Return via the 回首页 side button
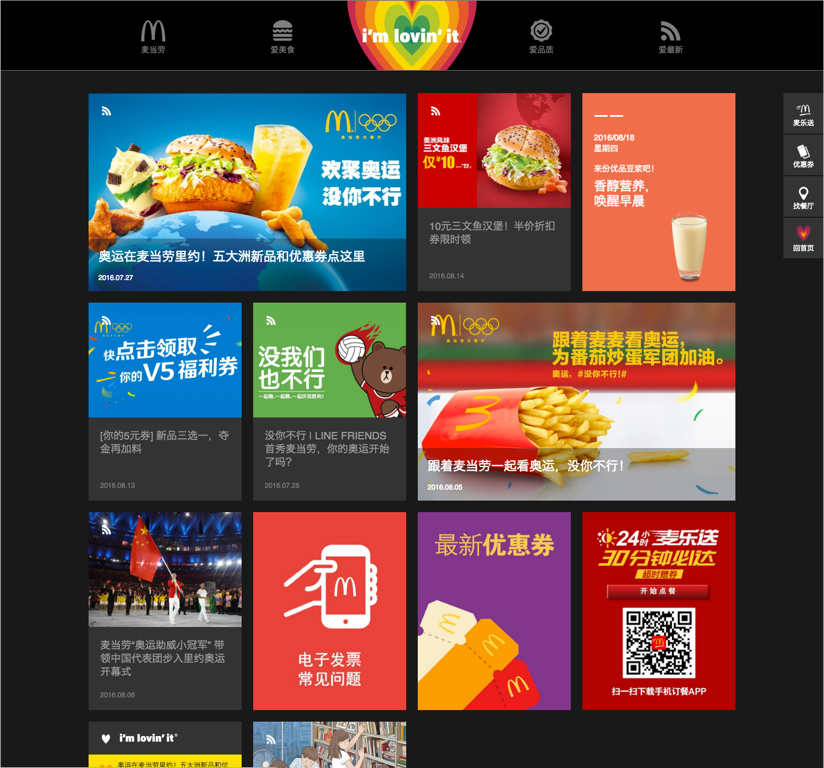Image resolution: width=824 pixels, height=768 pixels. pos(803,238)
